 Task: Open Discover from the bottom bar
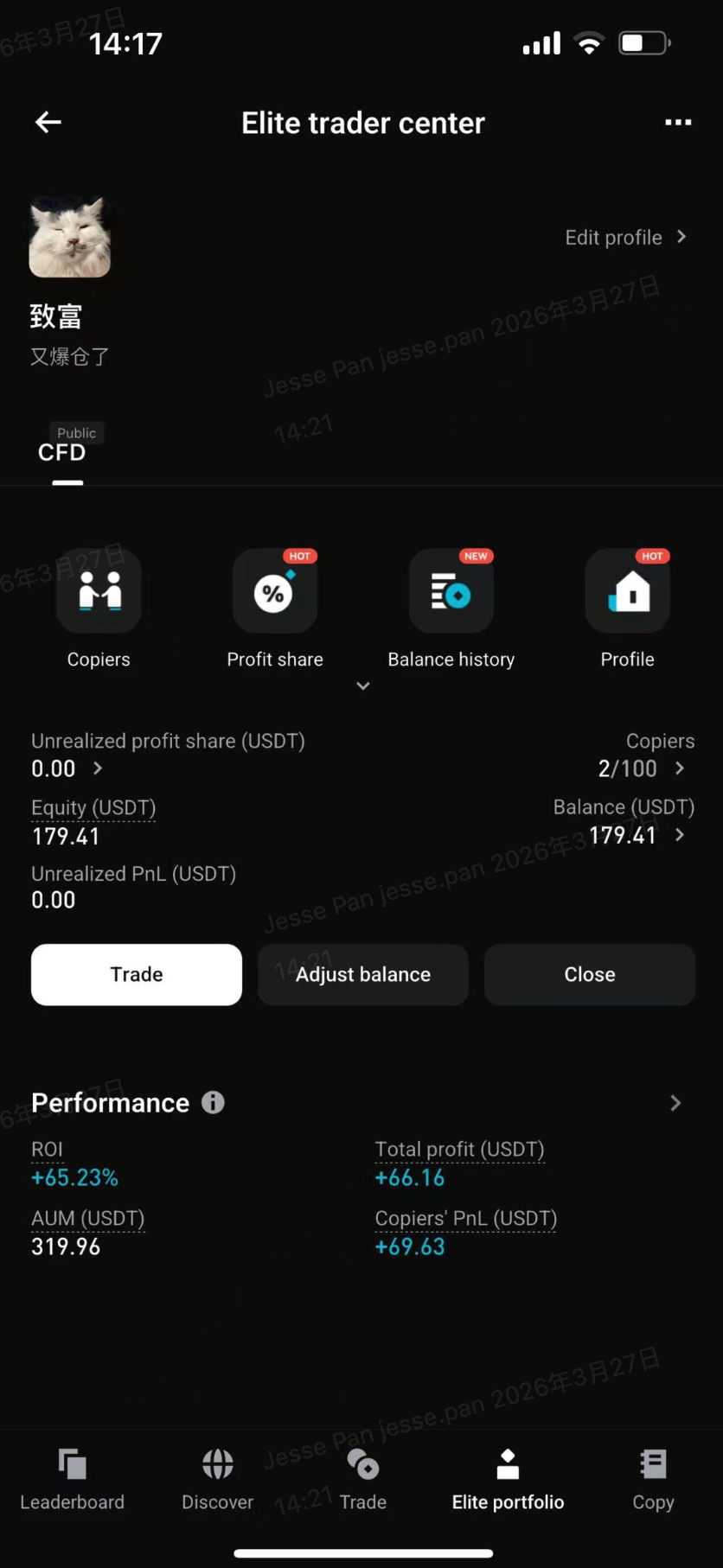(x=217, y=1480)
